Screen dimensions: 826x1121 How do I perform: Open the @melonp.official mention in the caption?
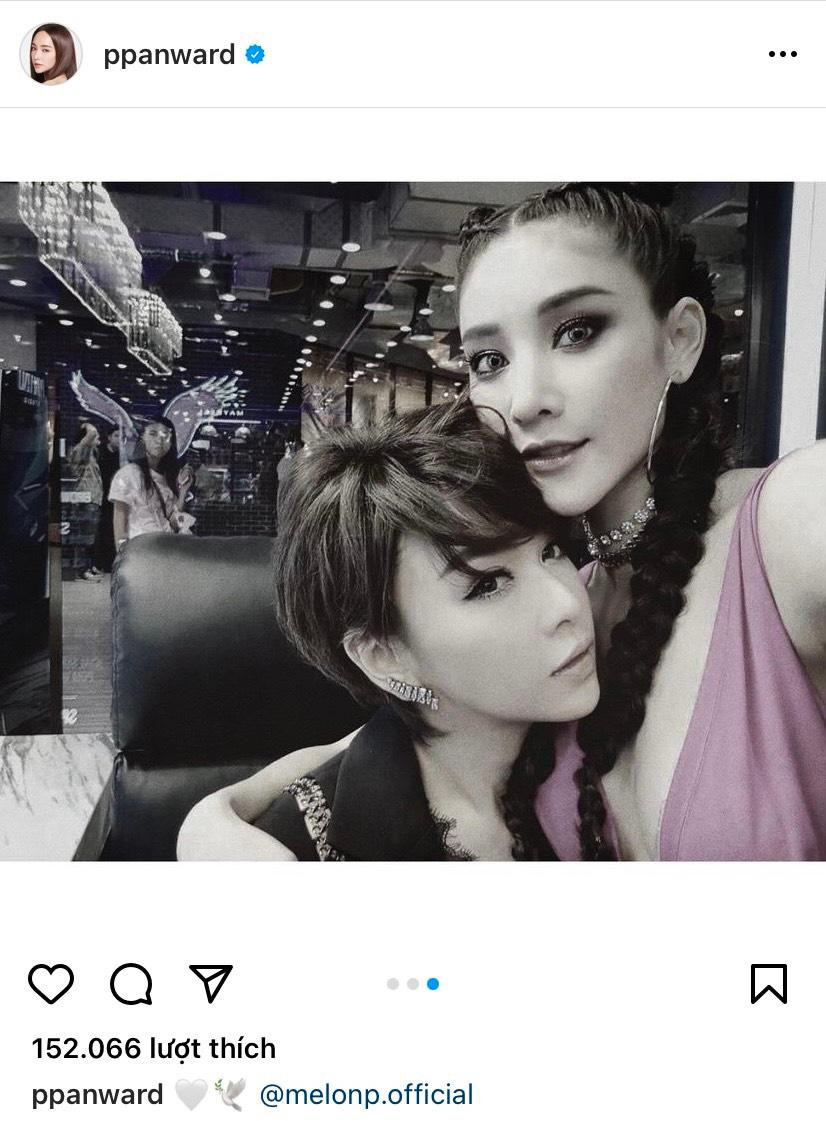pos(366,1094)
